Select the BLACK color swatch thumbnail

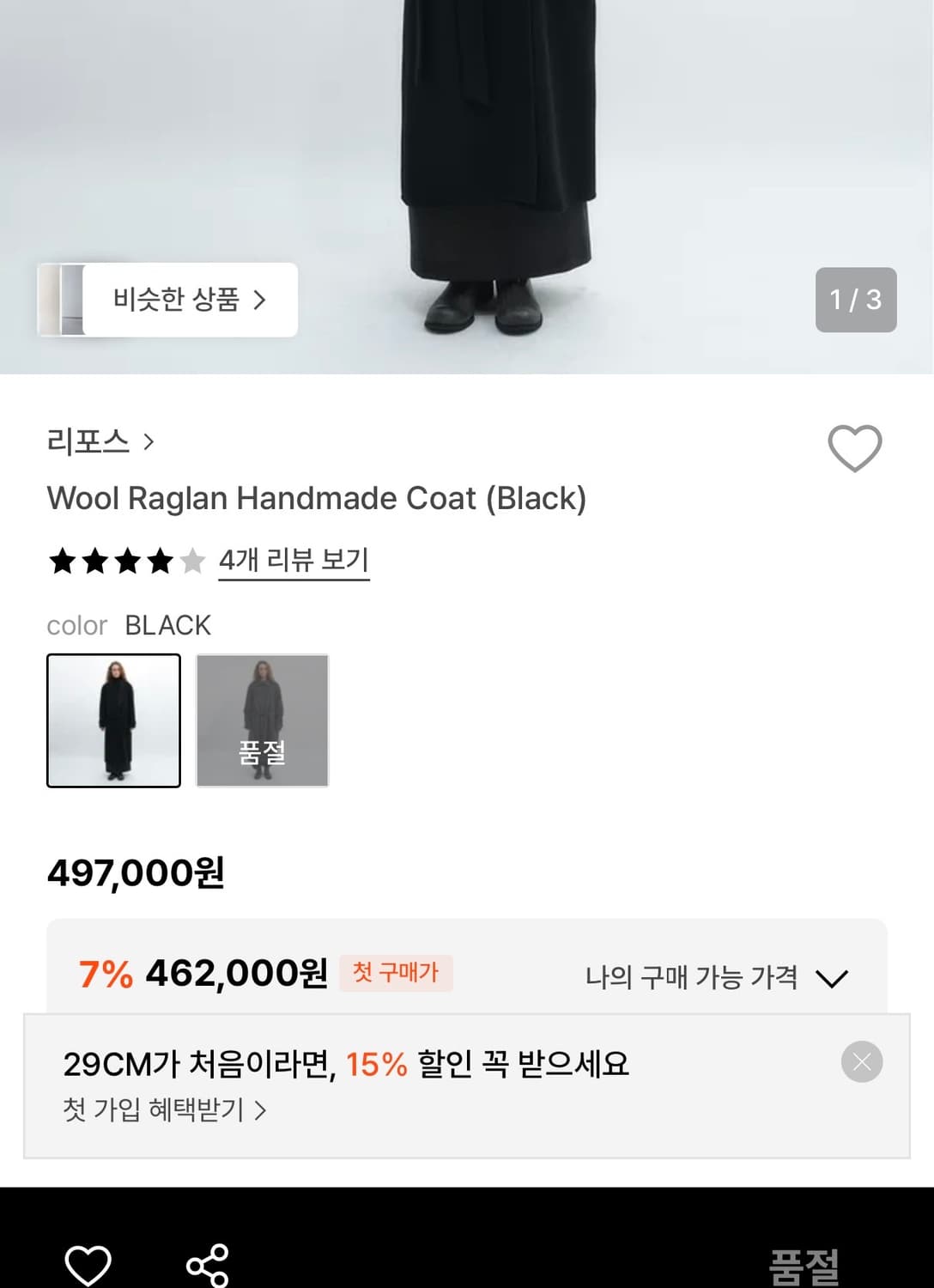tap(112, 721)
